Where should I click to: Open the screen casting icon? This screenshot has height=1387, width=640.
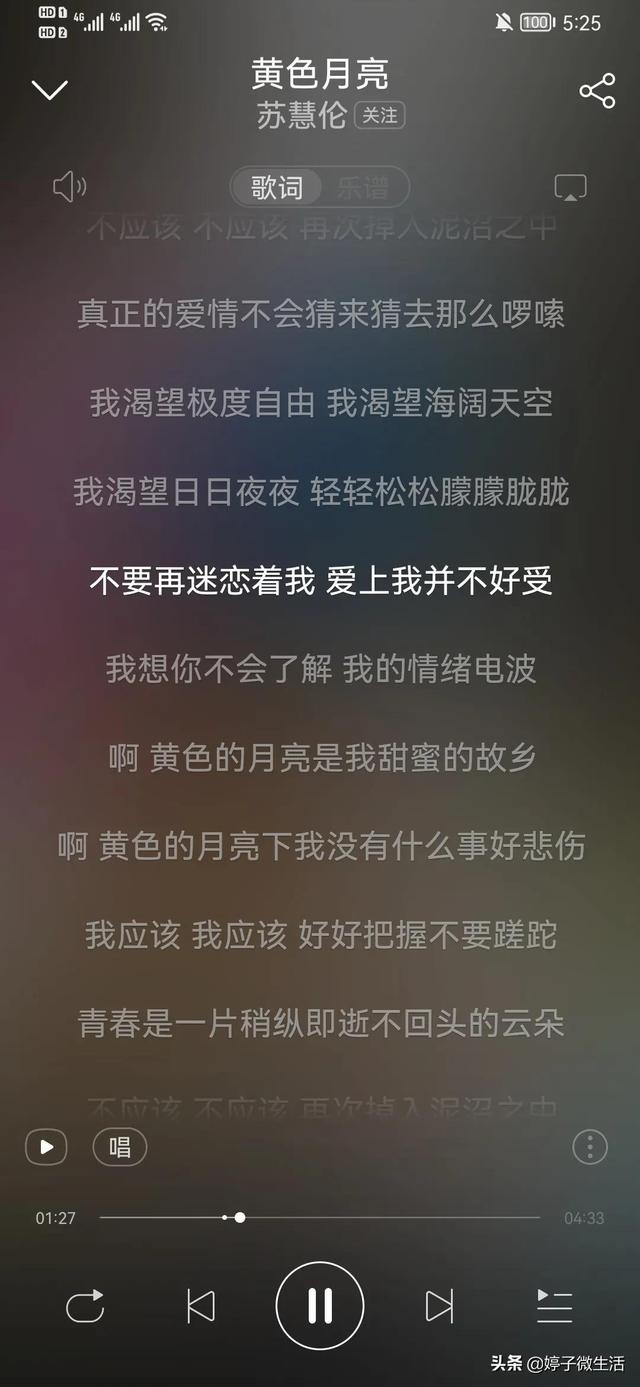click(x=570, y=187)
